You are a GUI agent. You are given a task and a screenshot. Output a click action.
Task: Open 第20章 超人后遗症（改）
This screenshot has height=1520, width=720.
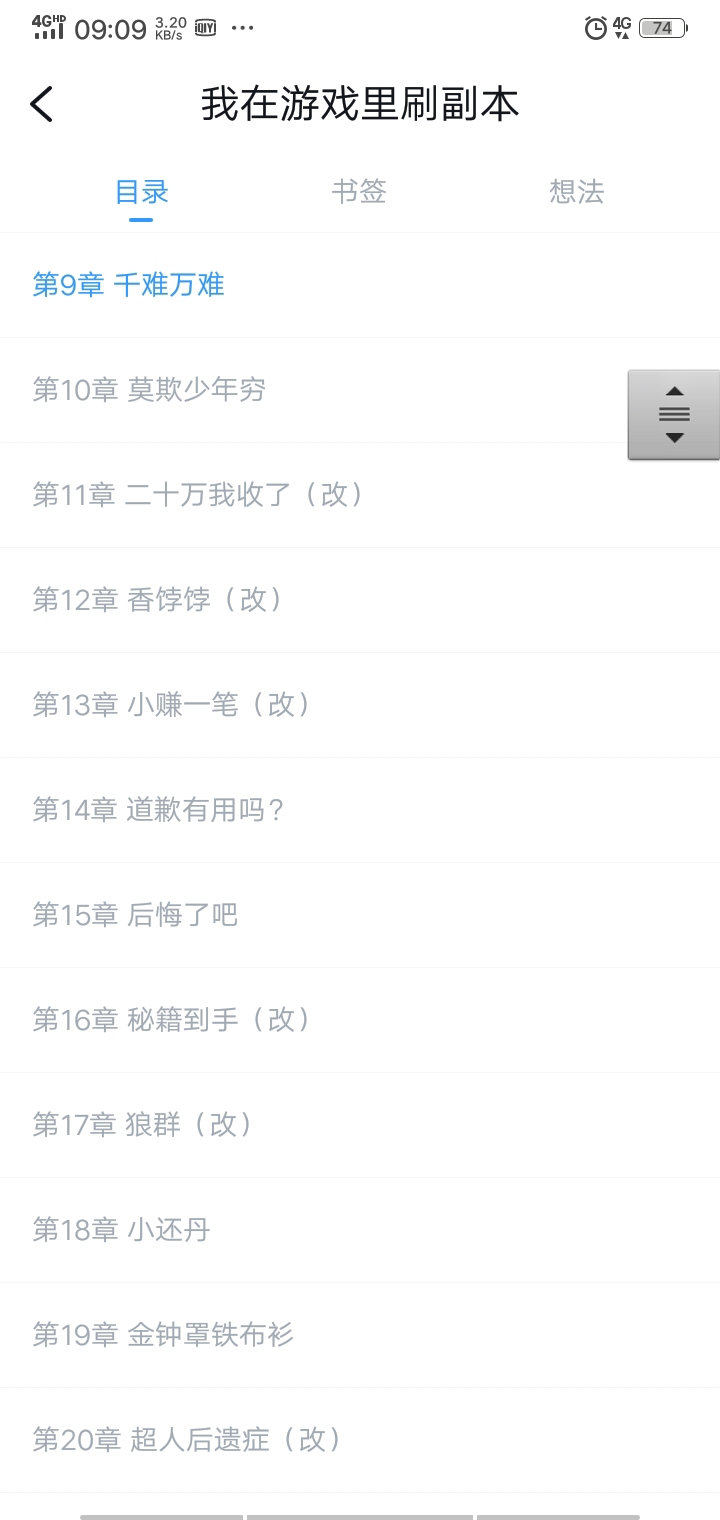tap(360, 1440)
